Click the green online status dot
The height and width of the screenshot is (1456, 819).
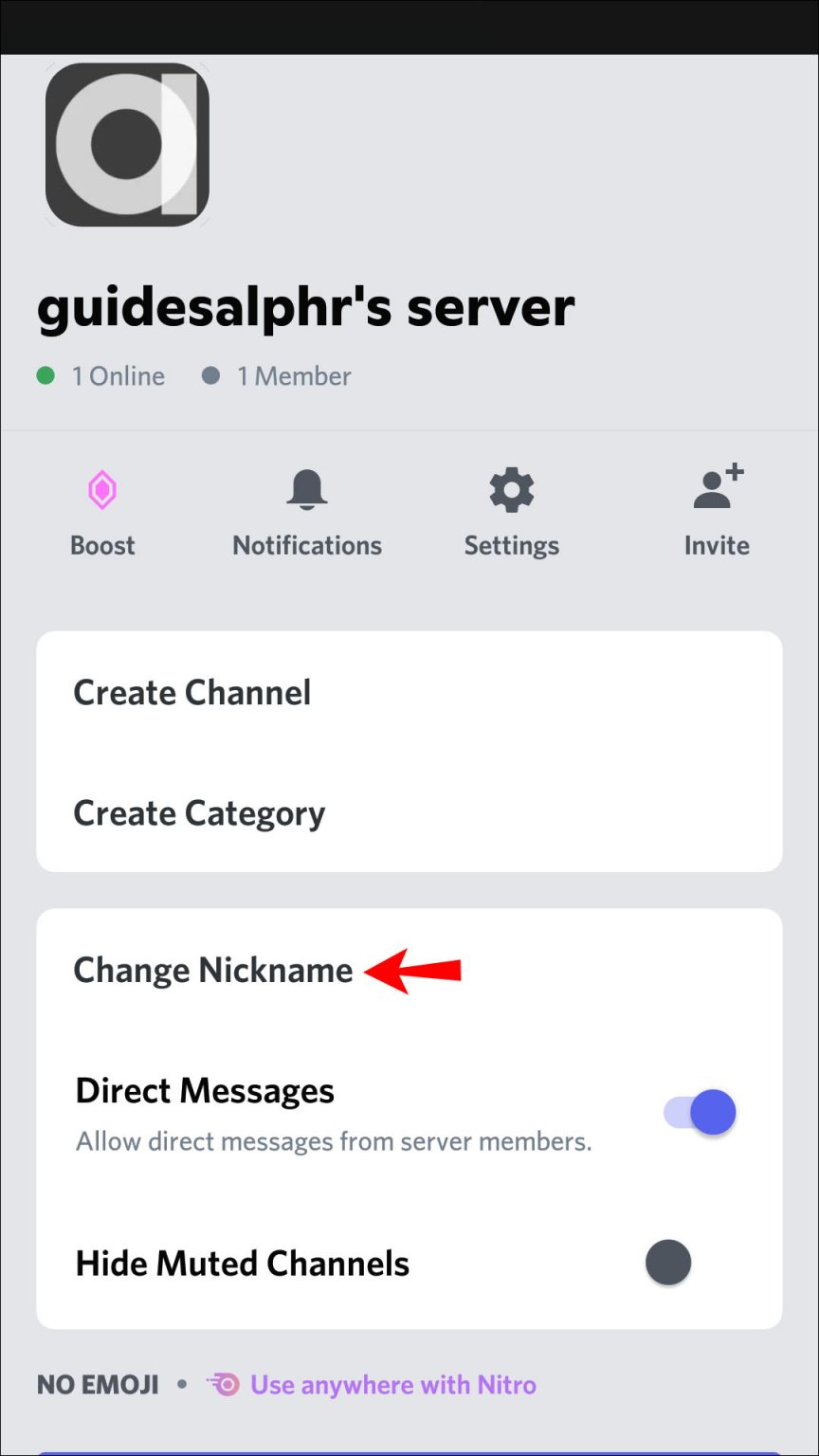[45, 375]
